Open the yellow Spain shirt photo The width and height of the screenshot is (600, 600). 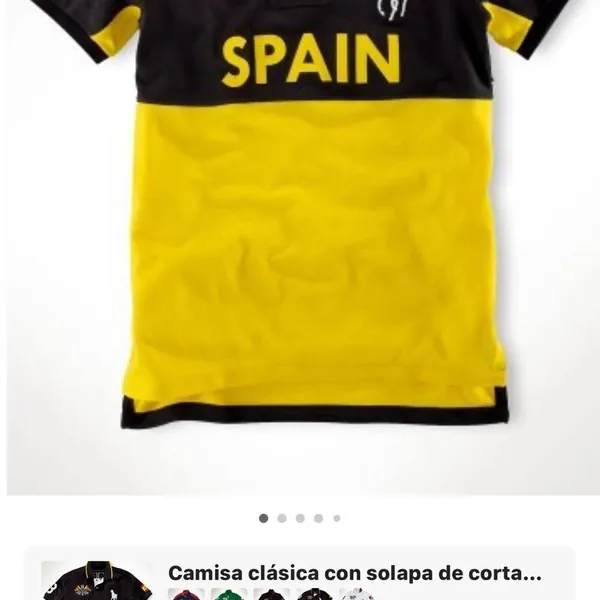[310, 240]
